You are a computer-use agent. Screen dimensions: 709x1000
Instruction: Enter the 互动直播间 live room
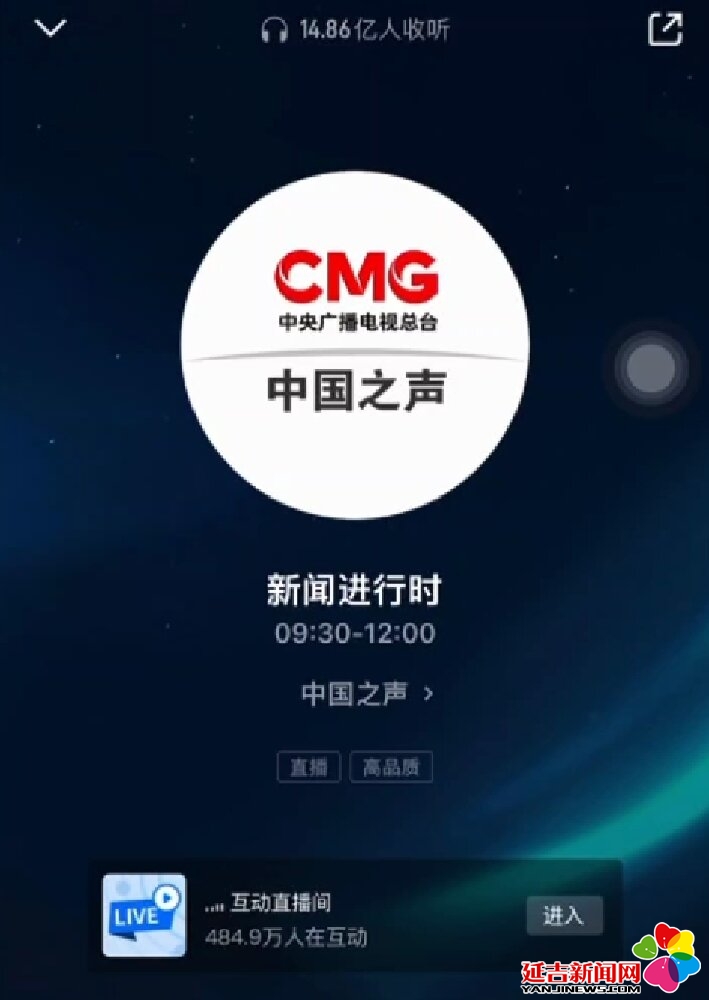click(565, 915)
